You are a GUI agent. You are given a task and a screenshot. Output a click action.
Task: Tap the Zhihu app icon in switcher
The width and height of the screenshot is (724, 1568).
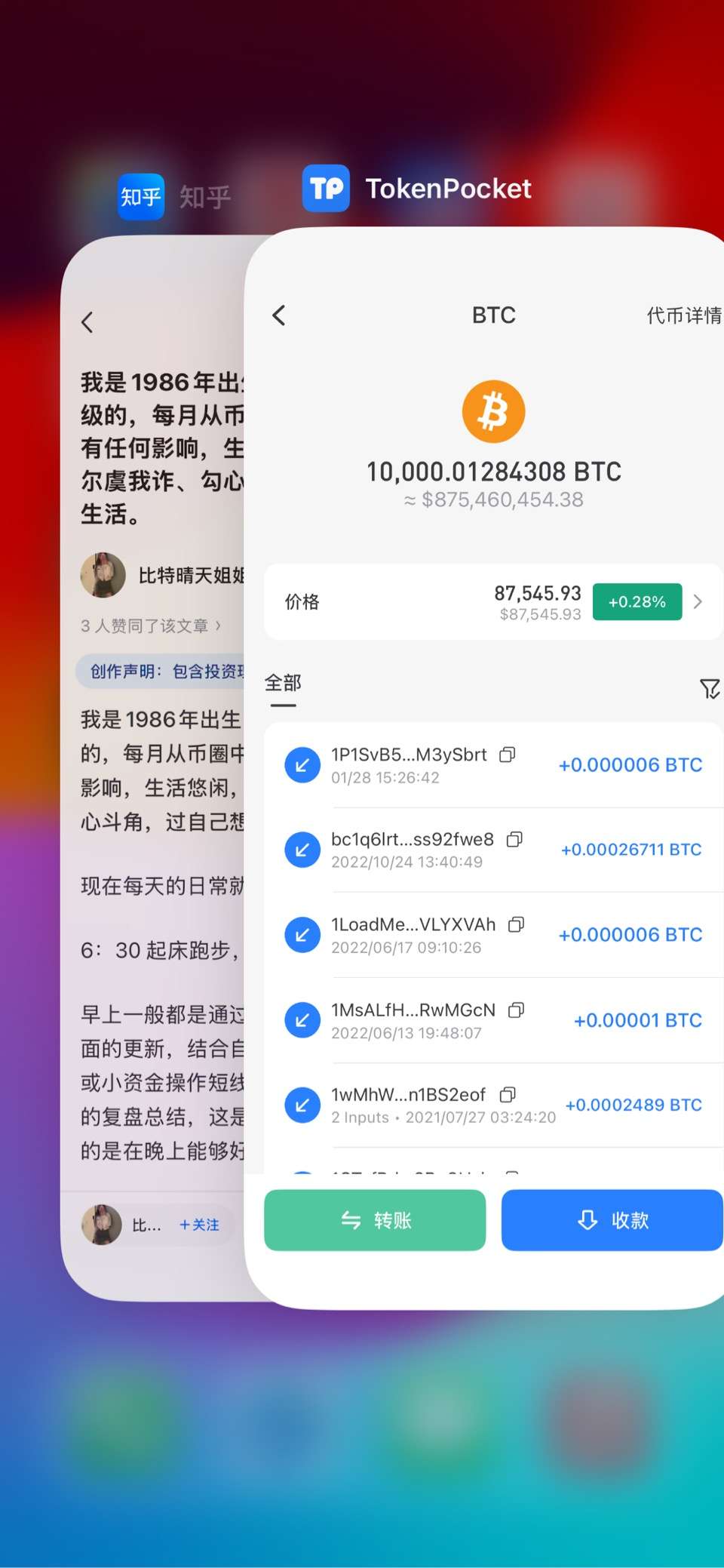tap(140, 195)
